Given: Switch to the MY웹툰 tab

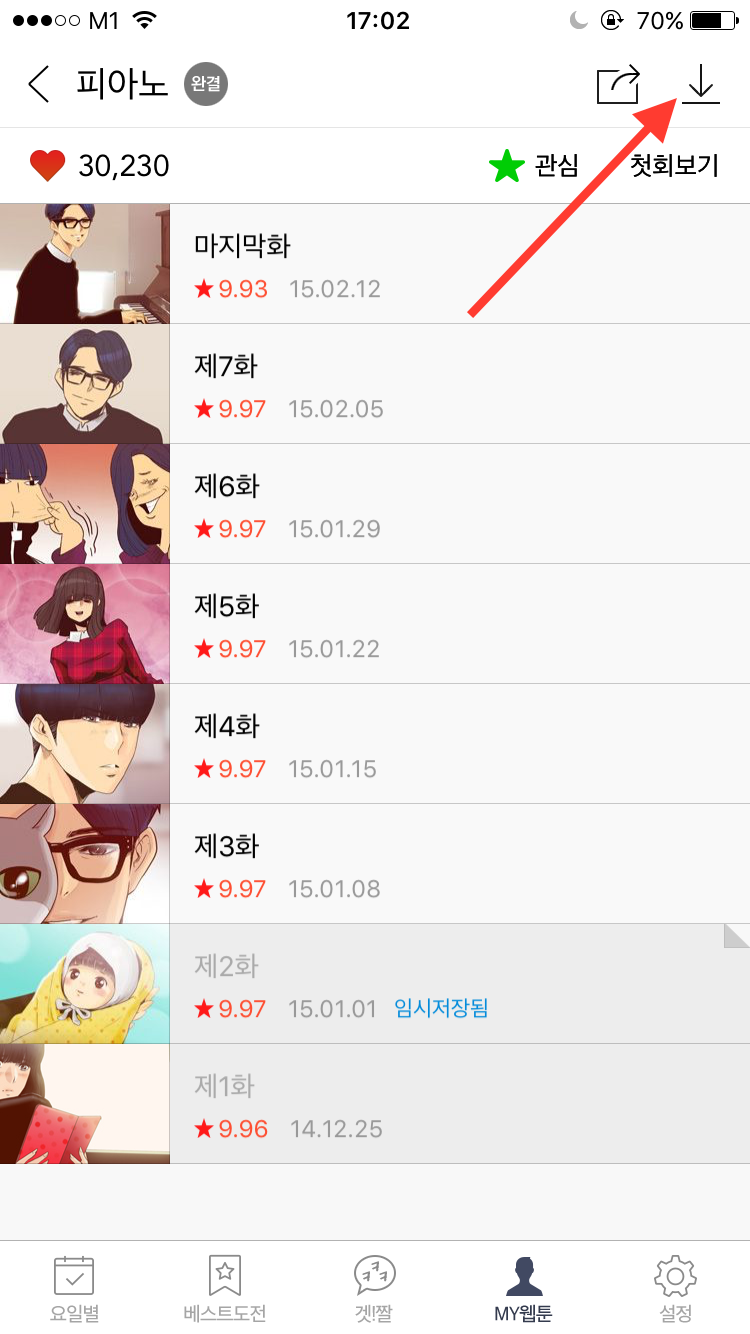Looking at the screenshot, I should 525,1288.
